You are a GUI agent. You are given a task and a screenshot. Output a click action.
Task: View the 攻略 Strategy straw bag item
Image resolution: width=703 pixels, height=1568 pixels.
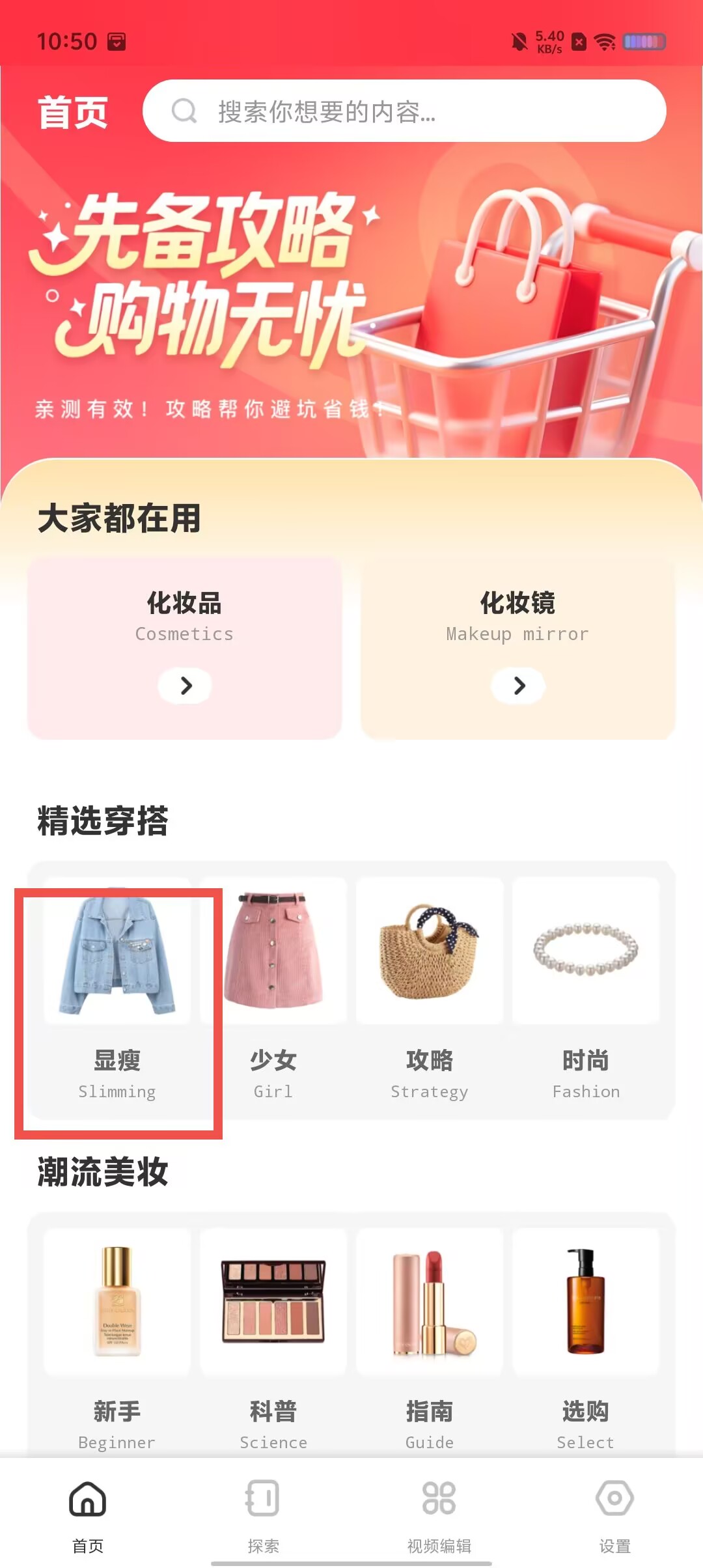[x=430, y=996]
